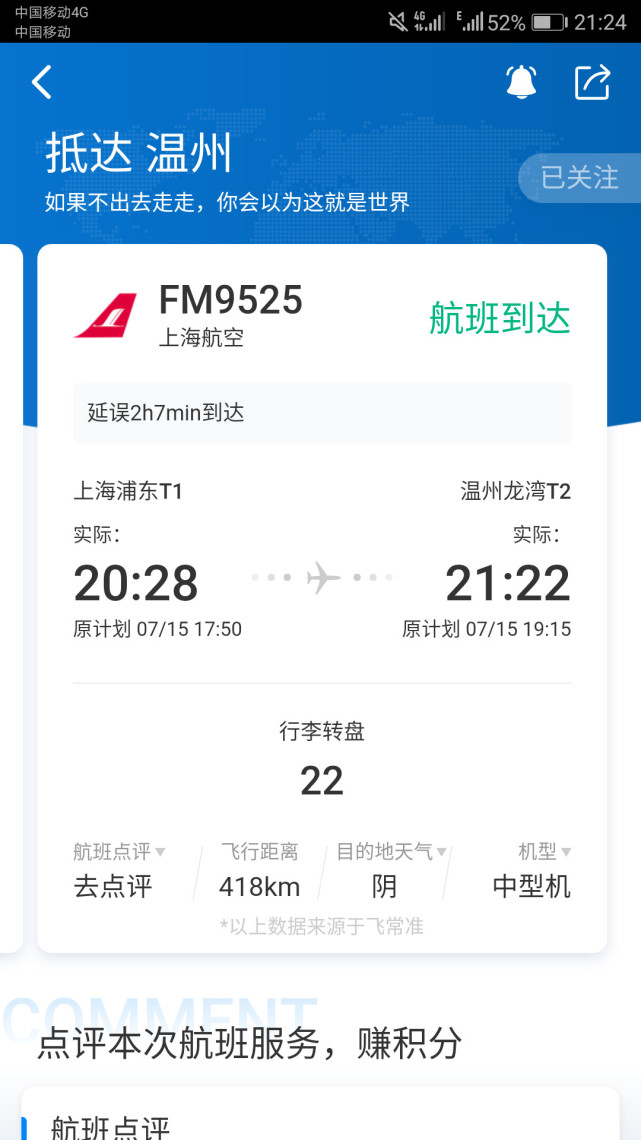641x1140 pixels.
Task: Tap the 已关注 follow button
Action: pos(579,178)
